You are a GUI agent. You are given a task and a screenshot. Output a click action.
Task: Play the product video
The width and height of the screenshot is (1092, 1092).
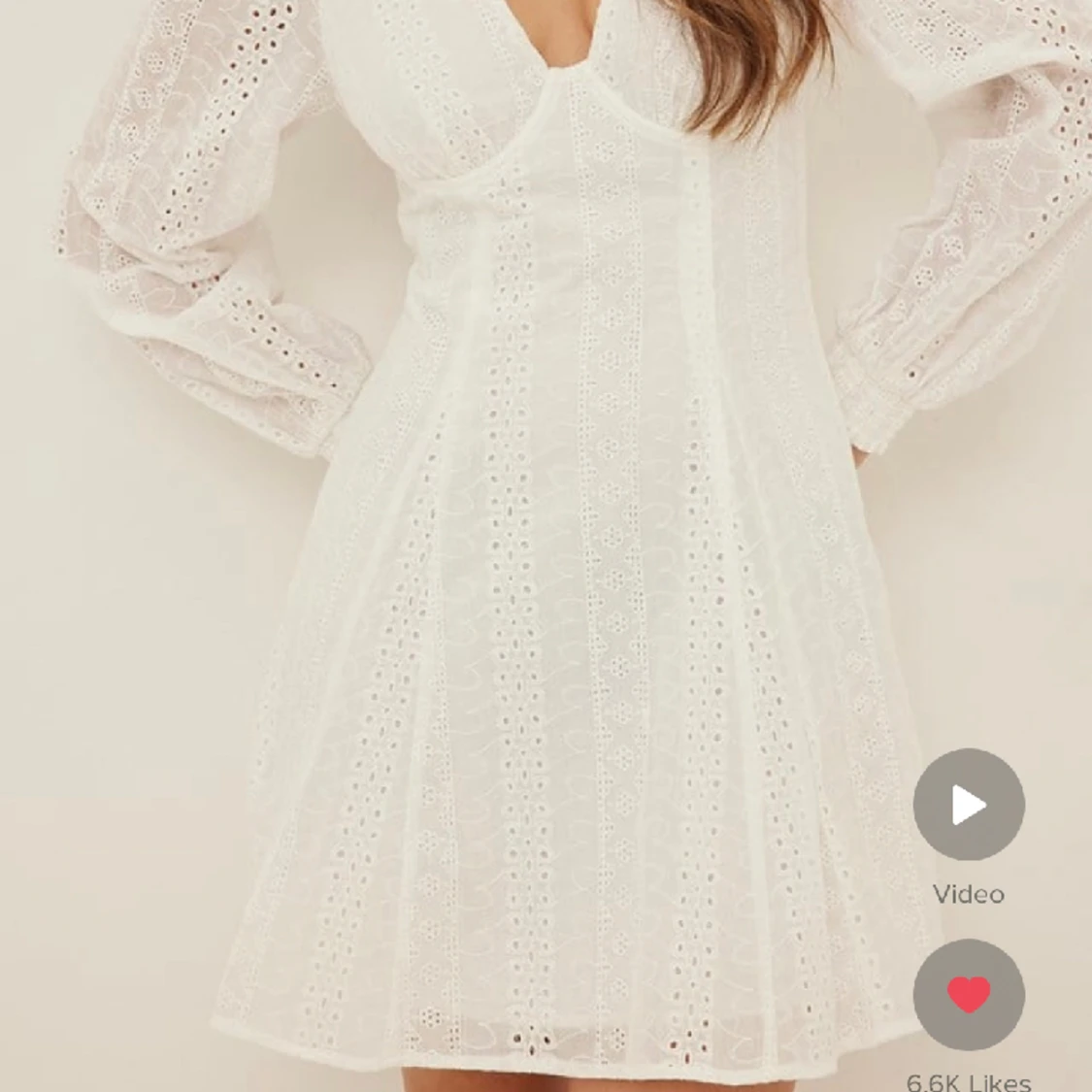click(968, 804)
